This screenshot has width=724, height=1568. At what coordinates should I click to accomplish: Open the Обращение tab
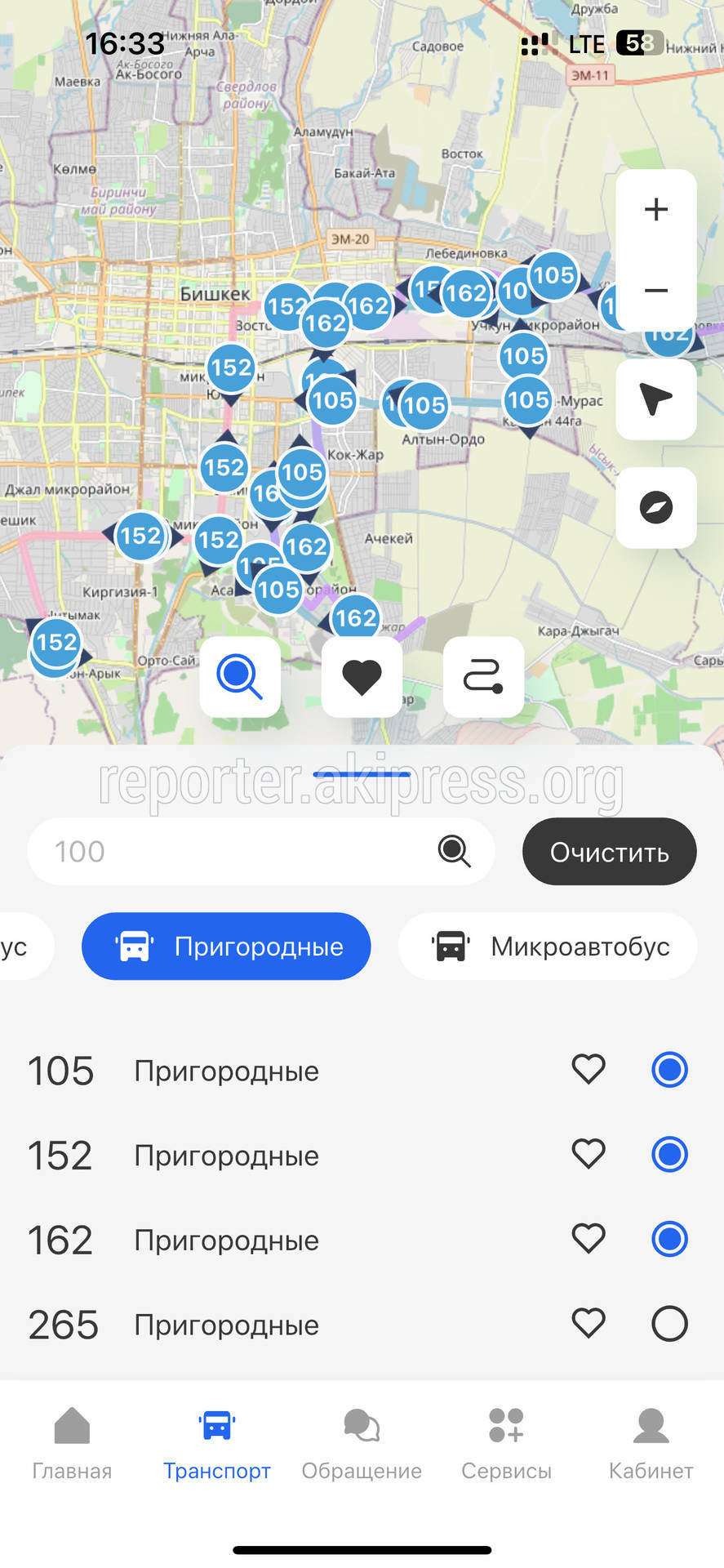[362, 1444]
